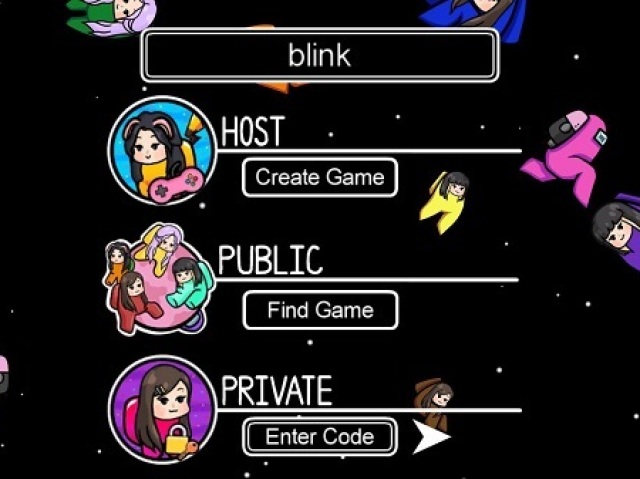Edit the player name field showing blink
This screenshot has height=479, width=640.
click(x=319, y=55)
